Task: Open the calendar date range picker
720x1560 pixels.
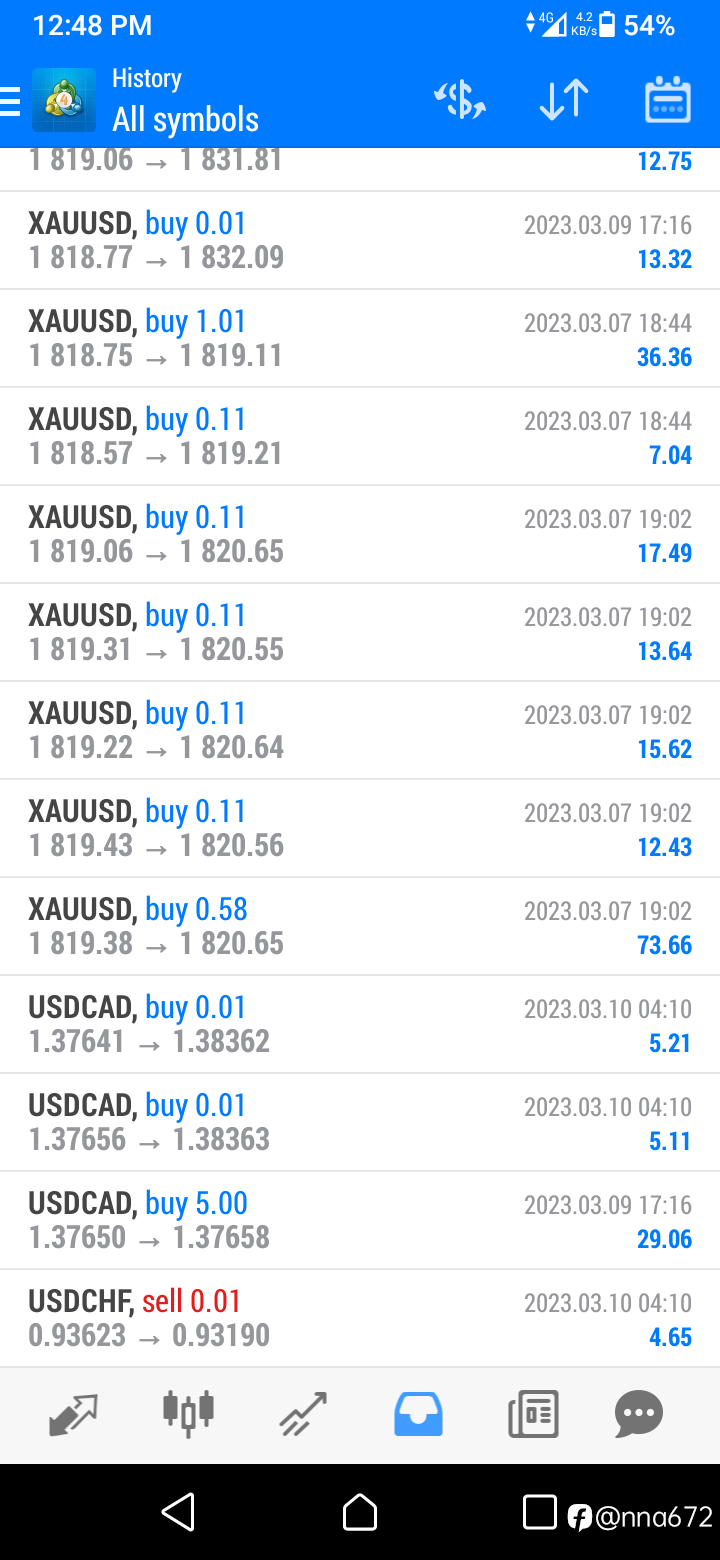Action: (668, 100)
